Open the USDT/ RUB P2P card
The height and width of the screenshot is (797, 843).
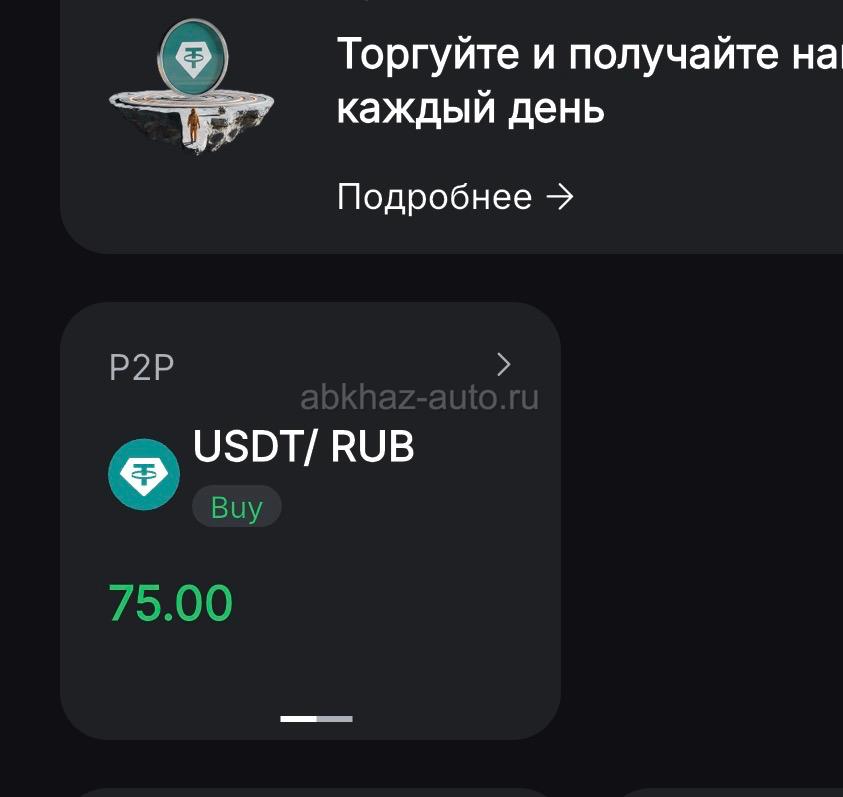pos(303,449)
